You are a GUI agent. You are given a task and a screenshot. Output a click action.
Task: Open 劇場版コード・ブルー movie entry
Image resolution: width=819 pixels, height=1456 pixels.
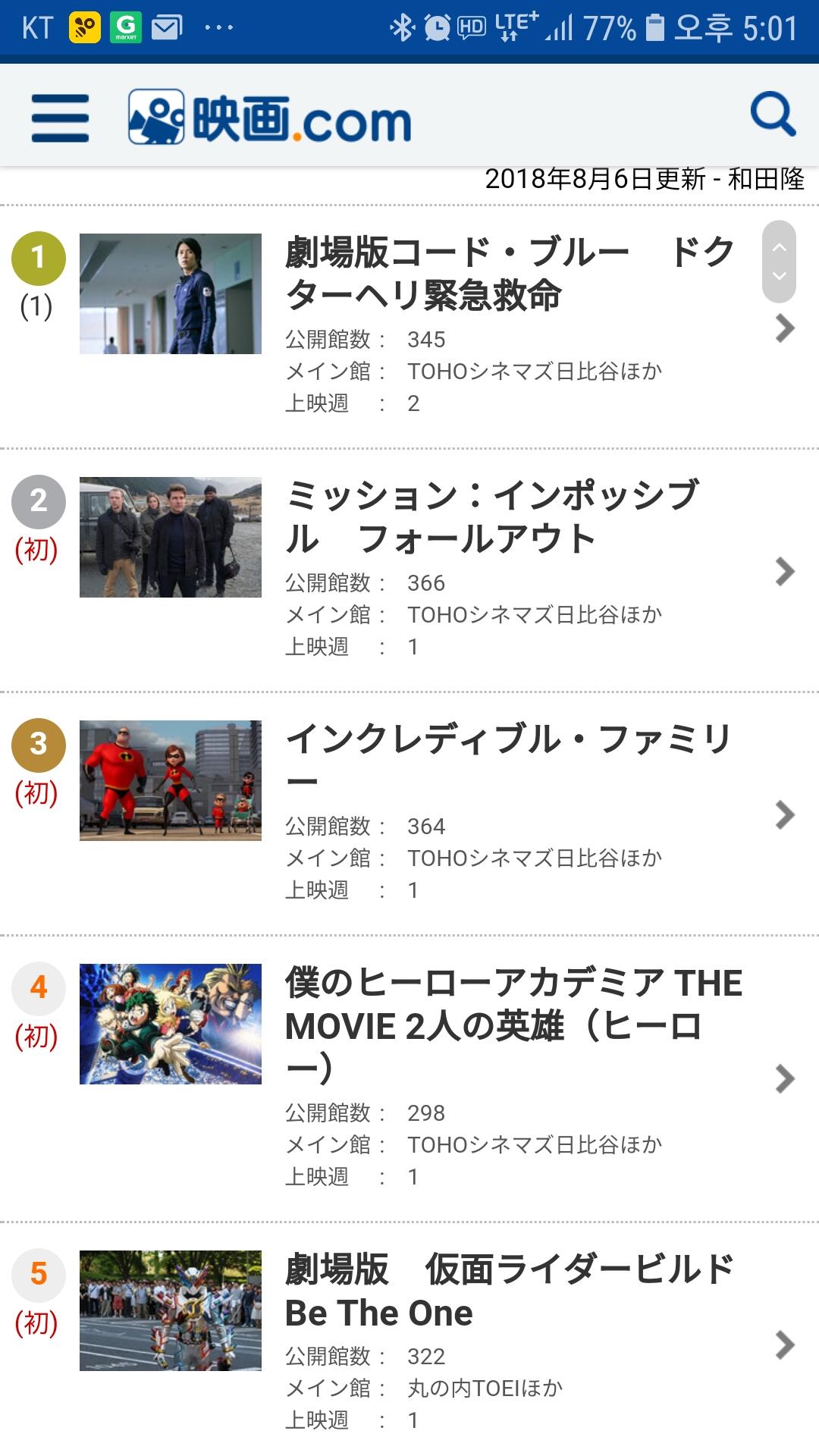[x=508, y=273]
